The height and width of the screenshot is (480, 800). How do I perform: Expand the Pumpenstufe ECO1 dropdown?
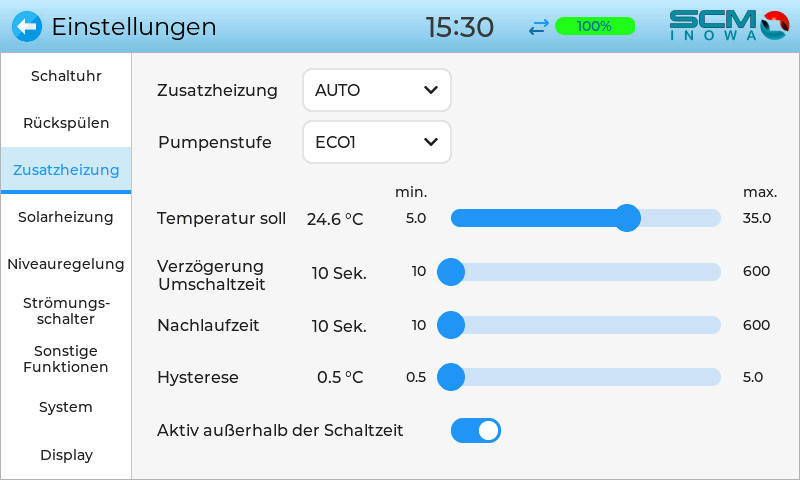(x=377, y=142)
